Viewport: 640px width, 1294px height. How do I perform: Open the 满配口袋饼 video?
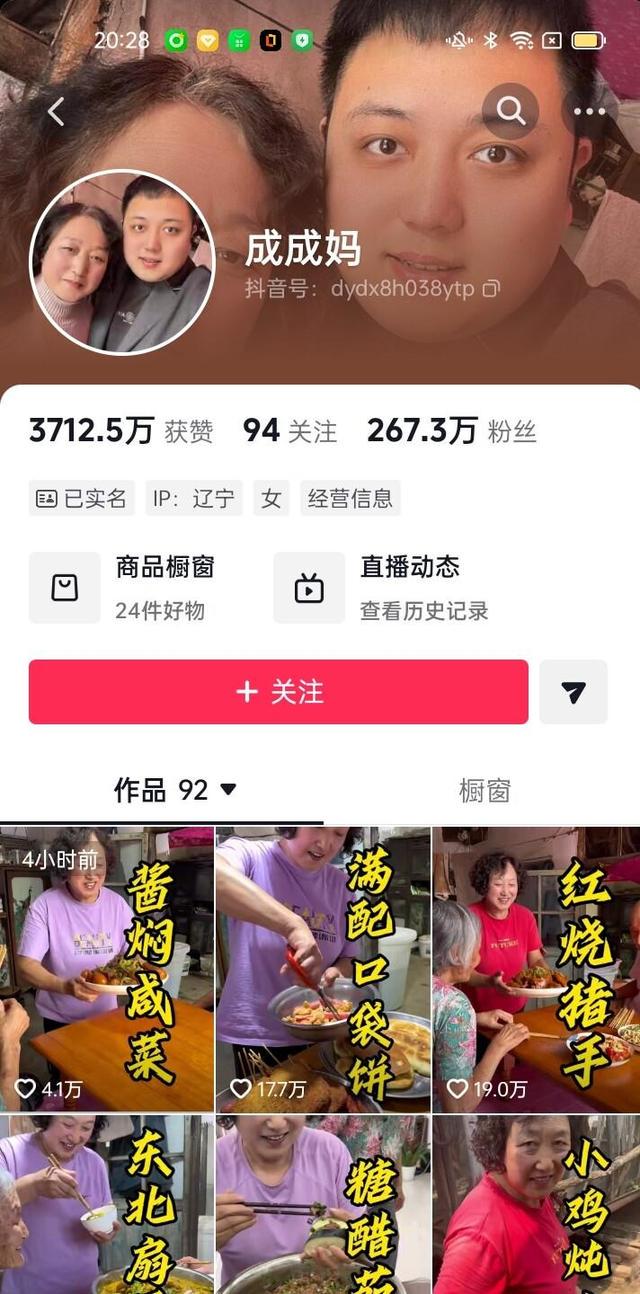pos(323,970)
